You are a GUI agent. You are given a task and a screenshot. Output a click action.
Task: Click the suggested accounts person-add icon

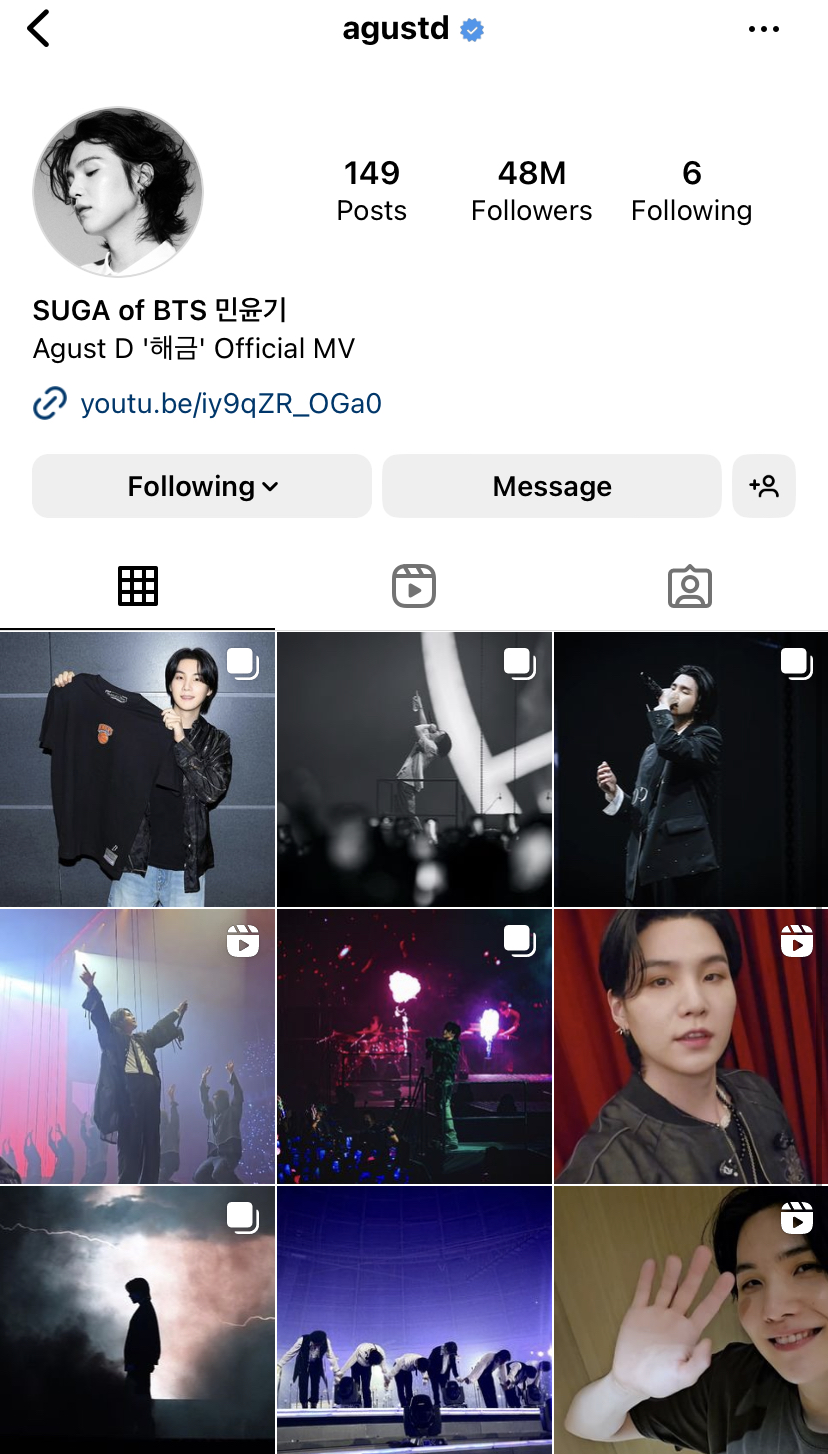764,486
